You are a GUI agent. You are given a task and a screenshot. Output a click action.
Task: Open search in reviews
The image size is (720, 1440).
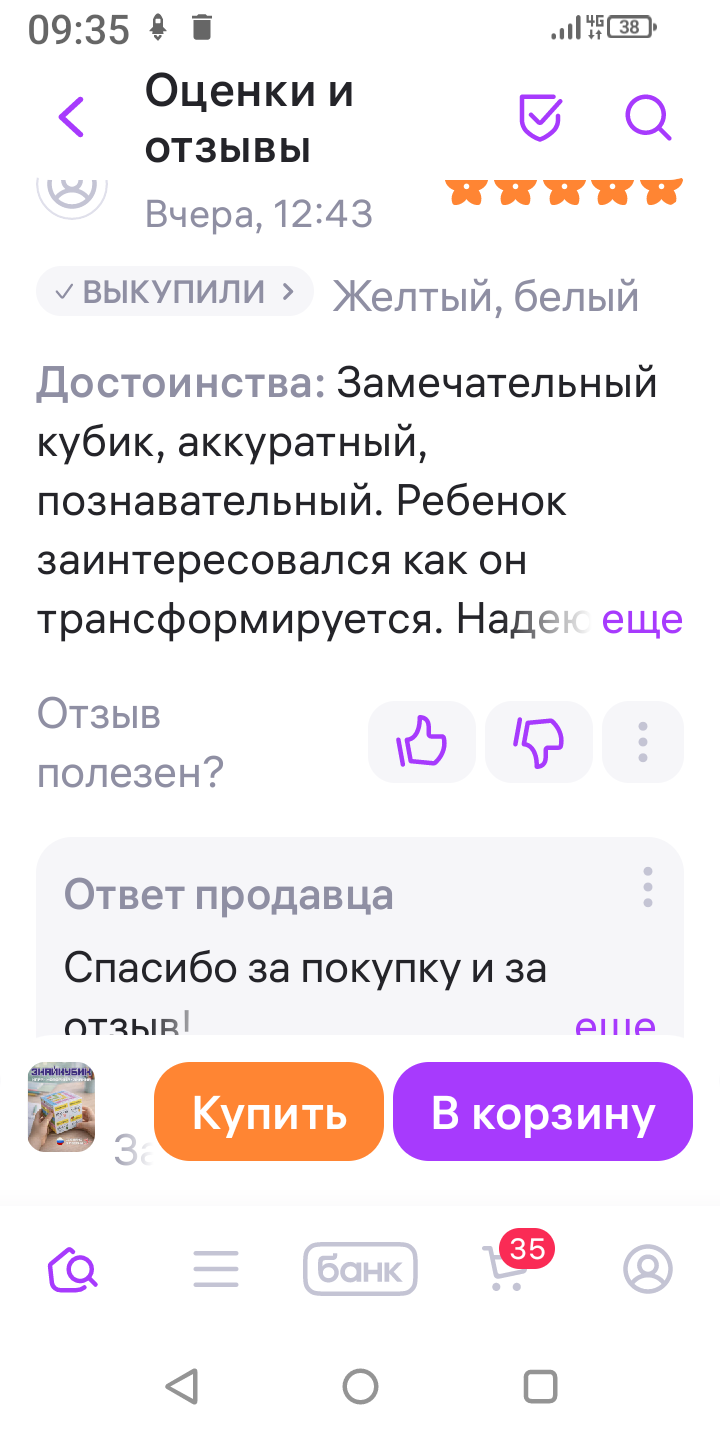click(x=648, y=118)
